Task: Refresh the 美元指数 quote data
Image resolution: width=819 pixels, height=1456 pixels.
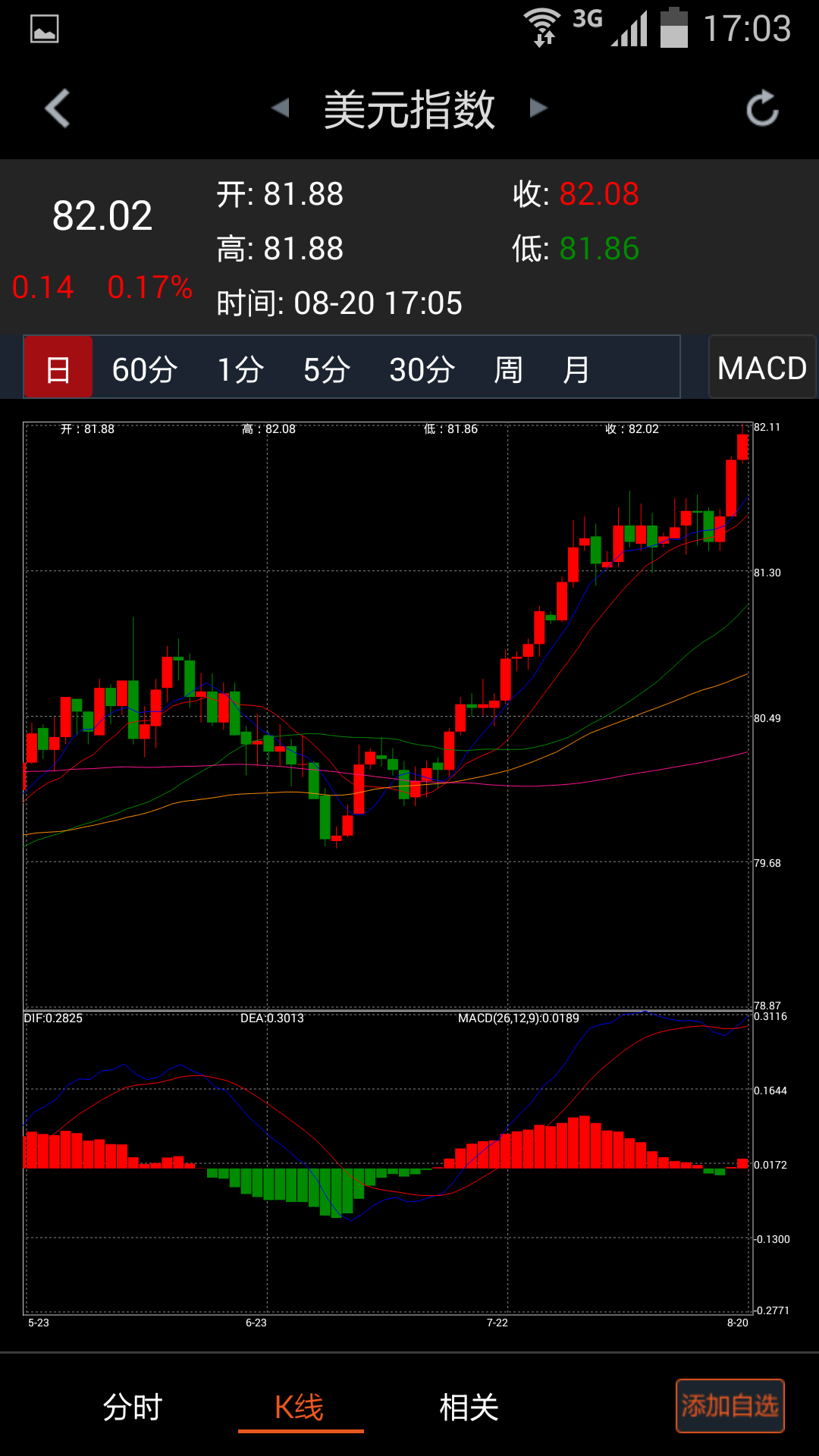Action: 761,108
